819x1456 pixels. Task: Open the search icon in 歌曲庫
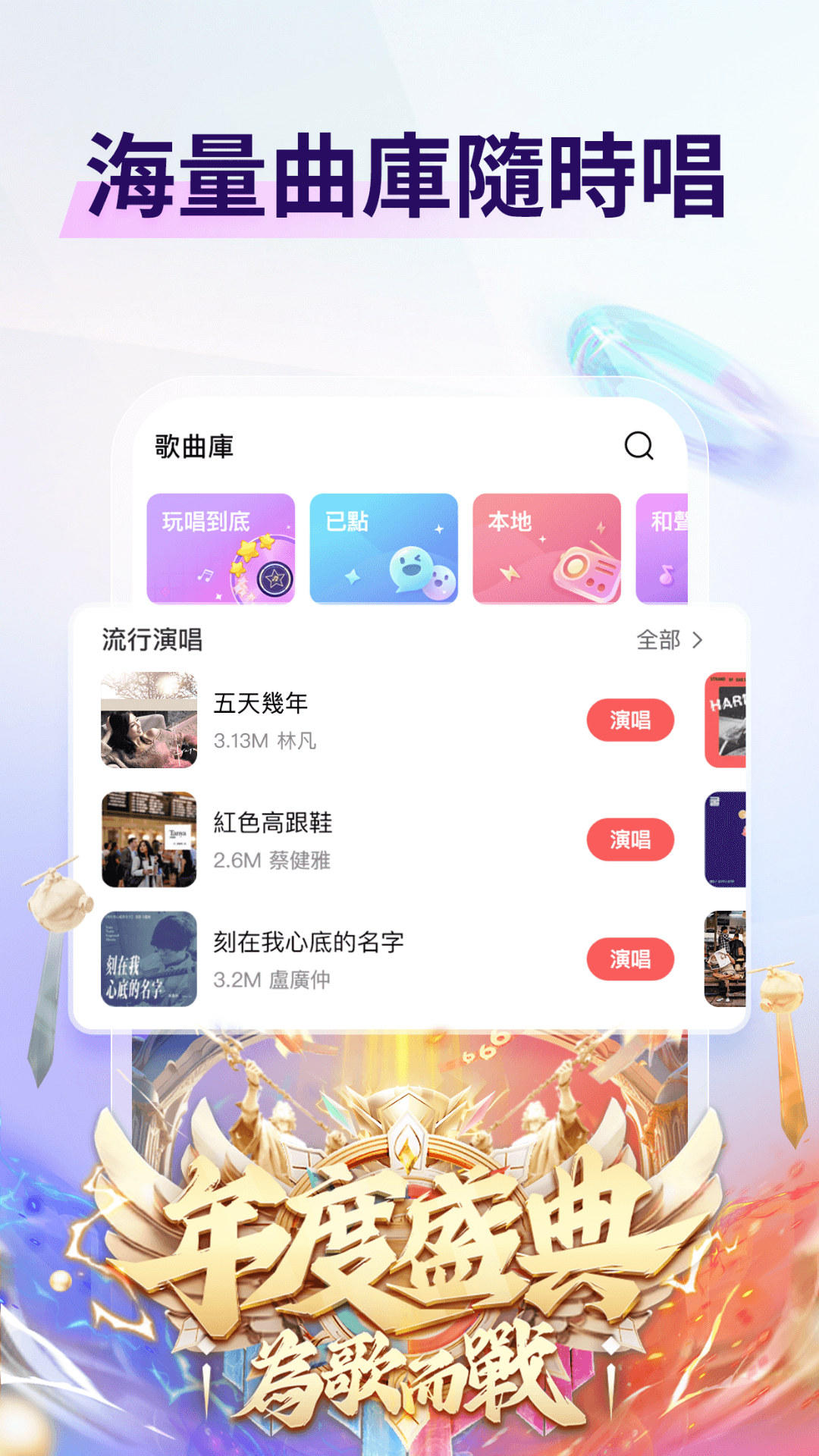click(x=639, y=447)
